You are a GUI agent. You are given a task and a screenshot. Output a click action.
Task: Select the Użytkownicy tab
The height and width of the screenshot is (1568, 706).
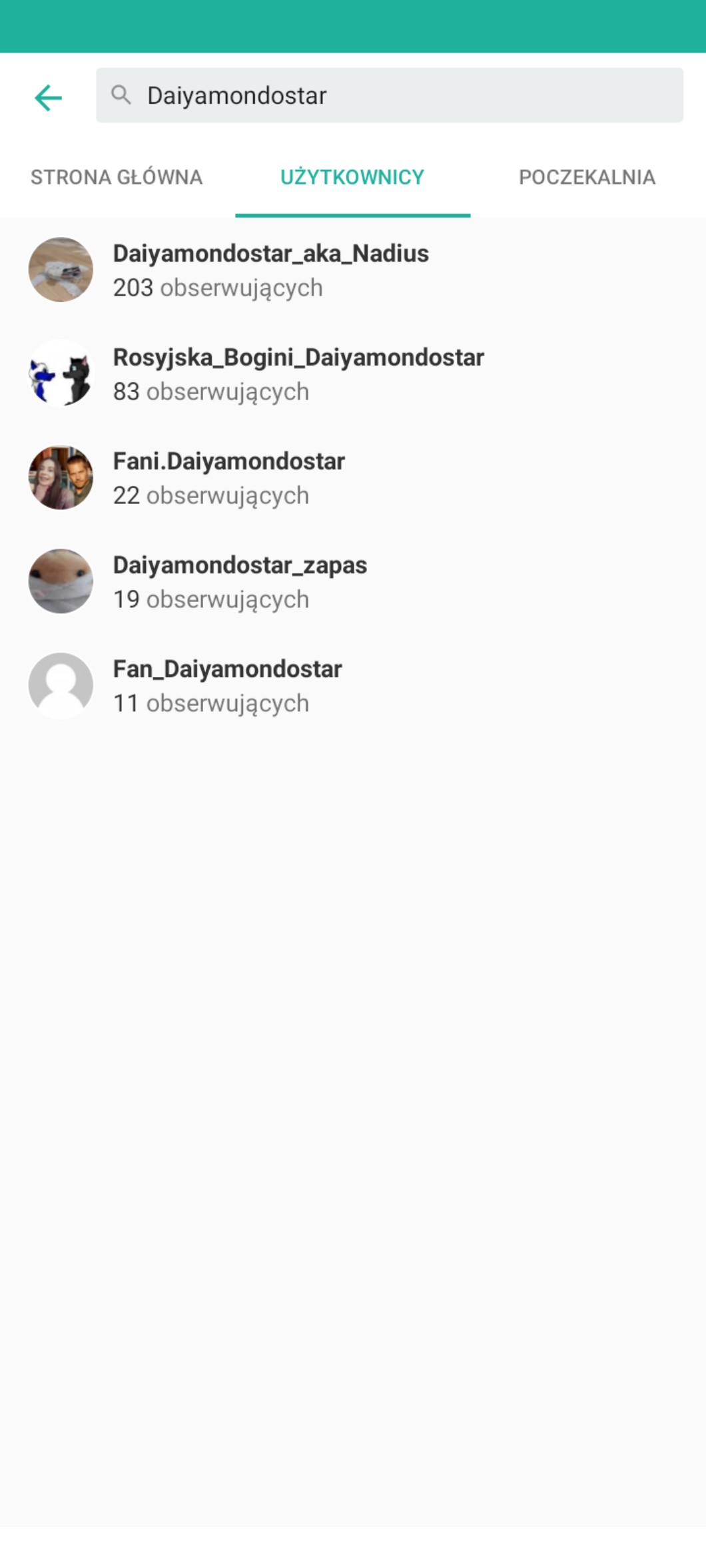pyautogui.click(x=352, y=177)
